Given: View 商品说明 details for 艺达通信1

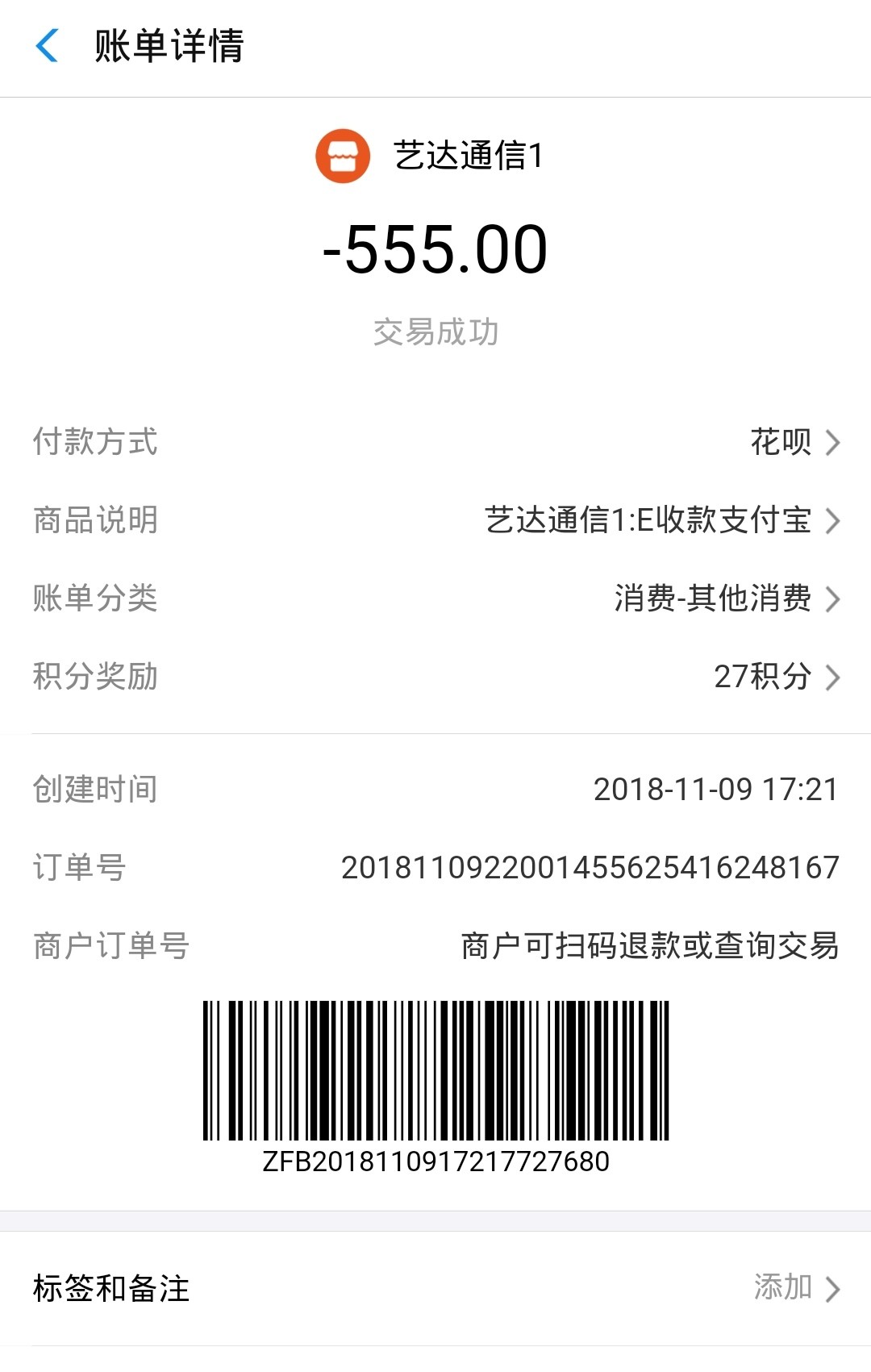Looking at the screenshot, I should [661, 520].
